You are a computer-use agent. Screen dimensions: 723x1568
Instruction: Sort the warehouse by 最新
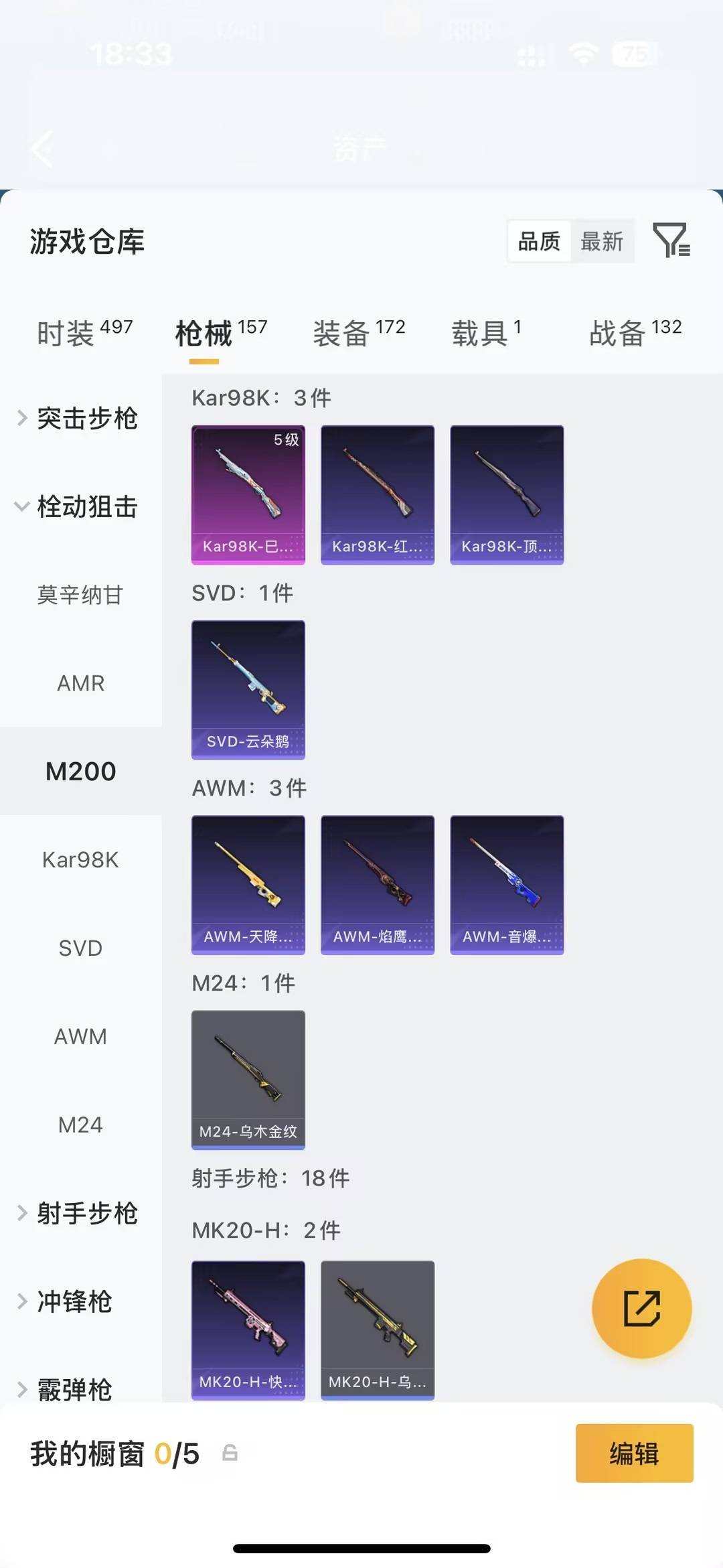click(602, 241)
